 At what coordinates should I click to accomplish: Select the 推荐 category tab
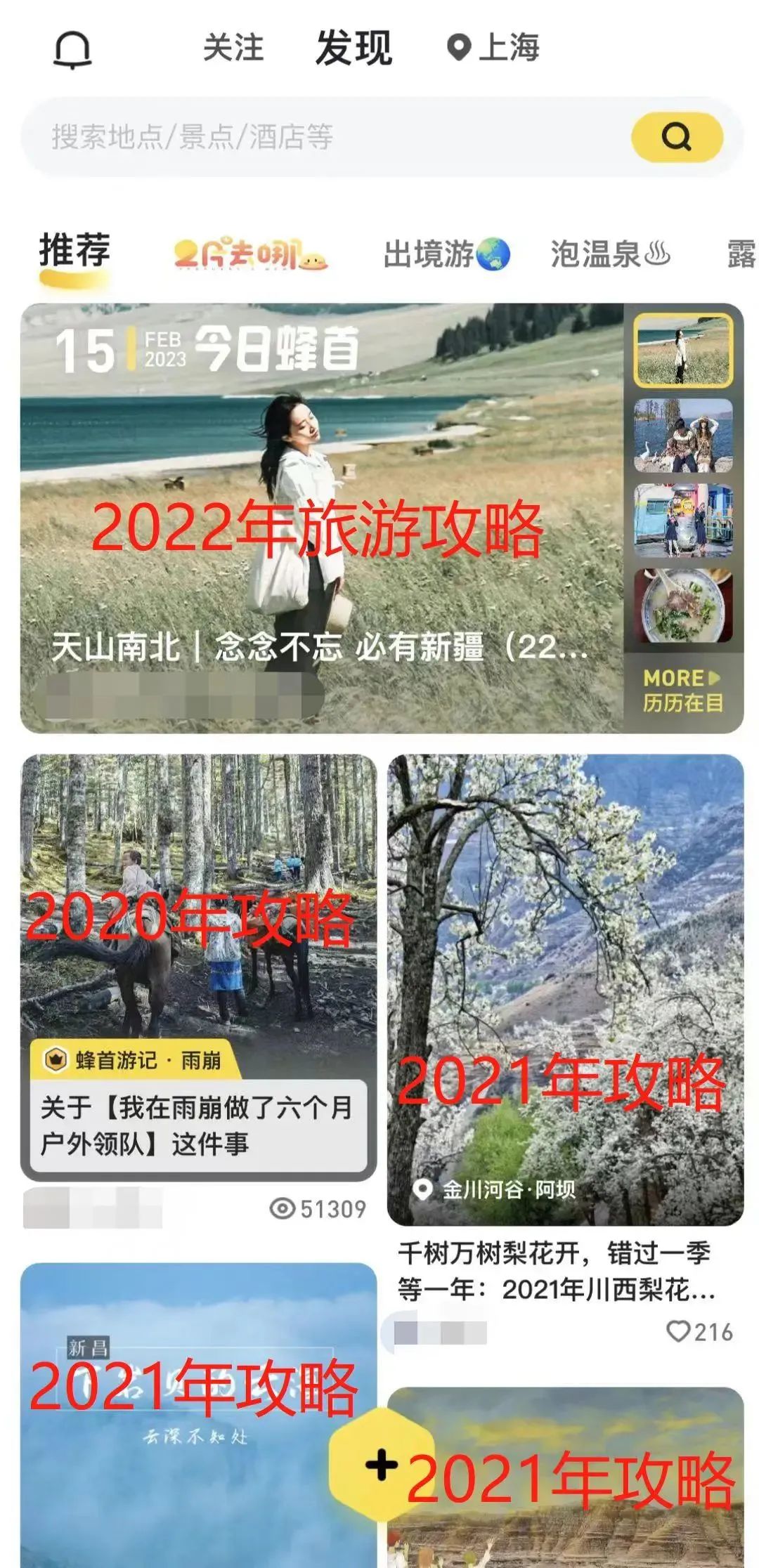click(74, 251)
